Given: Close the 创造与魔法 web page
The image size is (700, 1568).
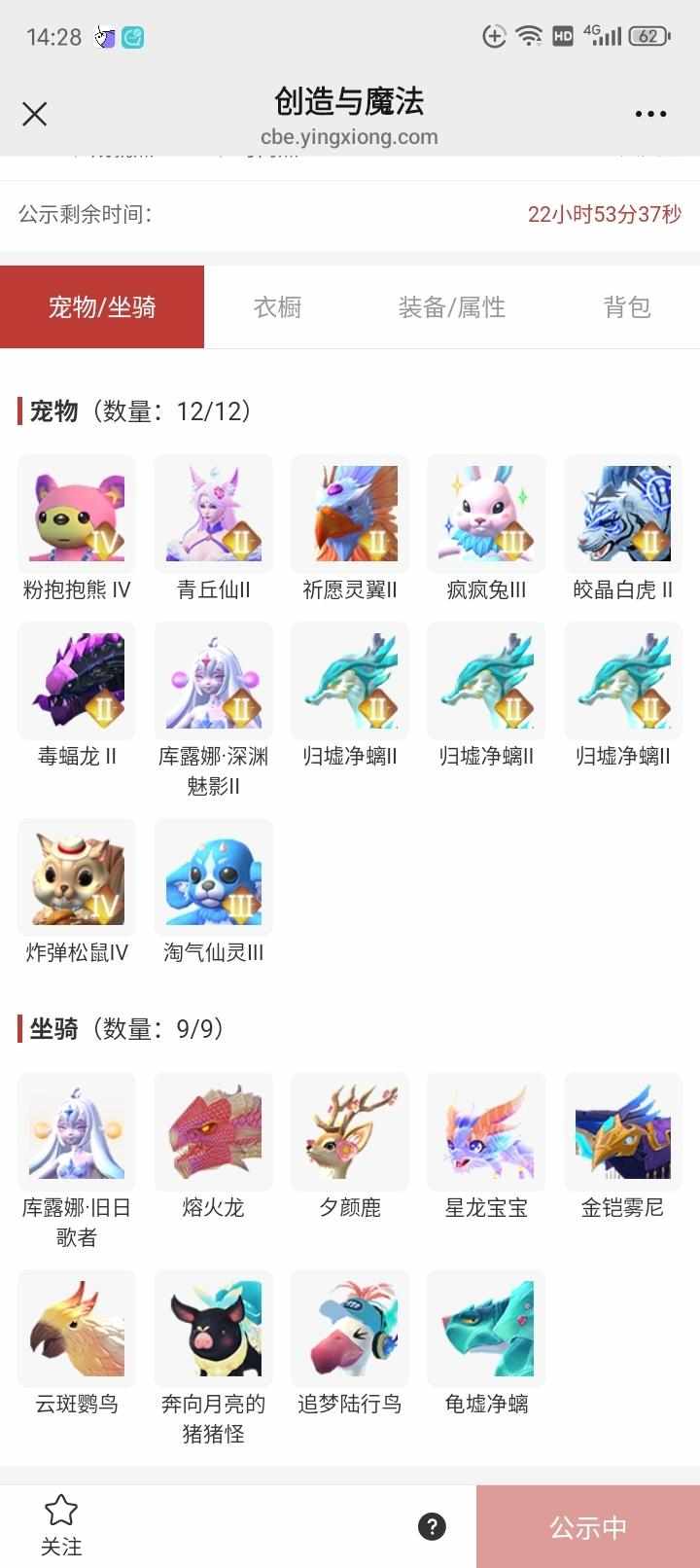Looking at the screenshot, I should point(35,115).
